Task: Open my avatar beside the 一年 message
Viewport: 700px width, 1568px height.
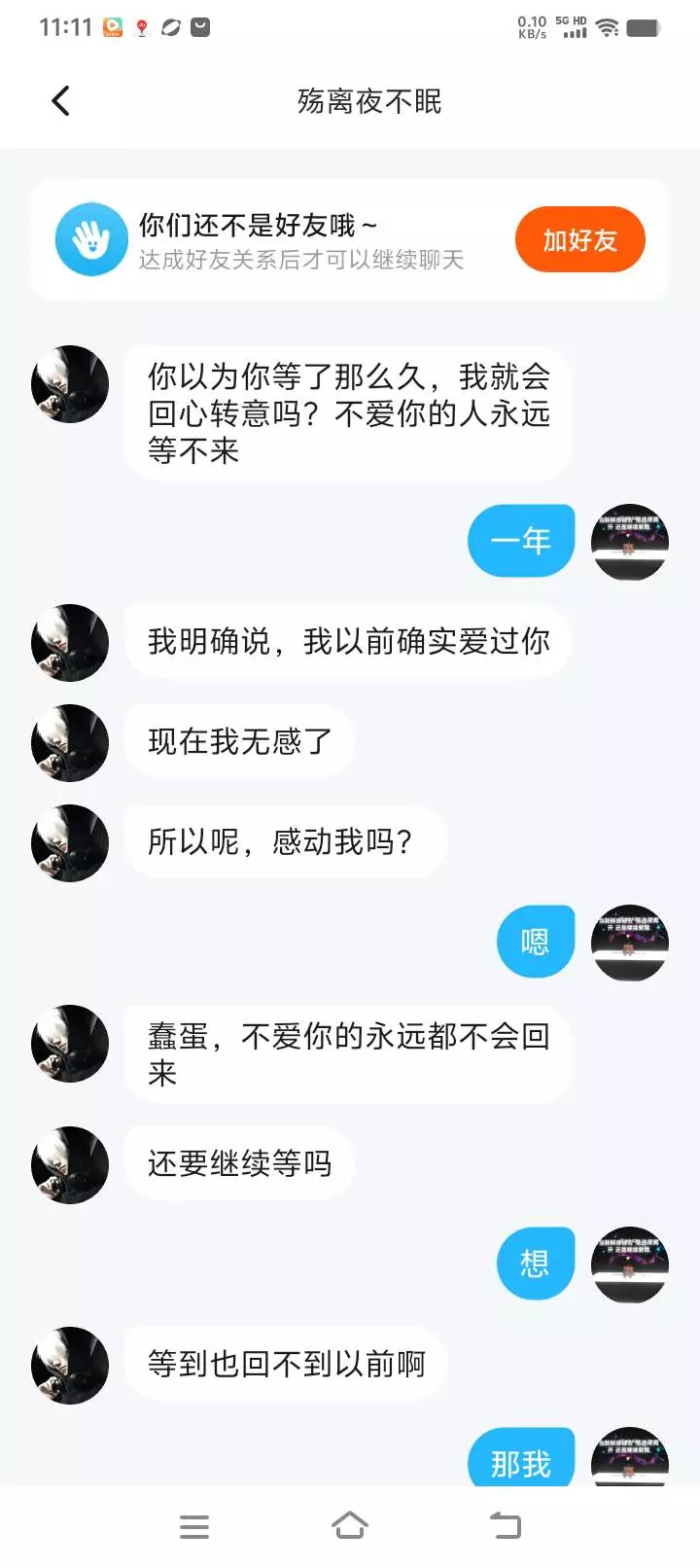Action: 630,542
